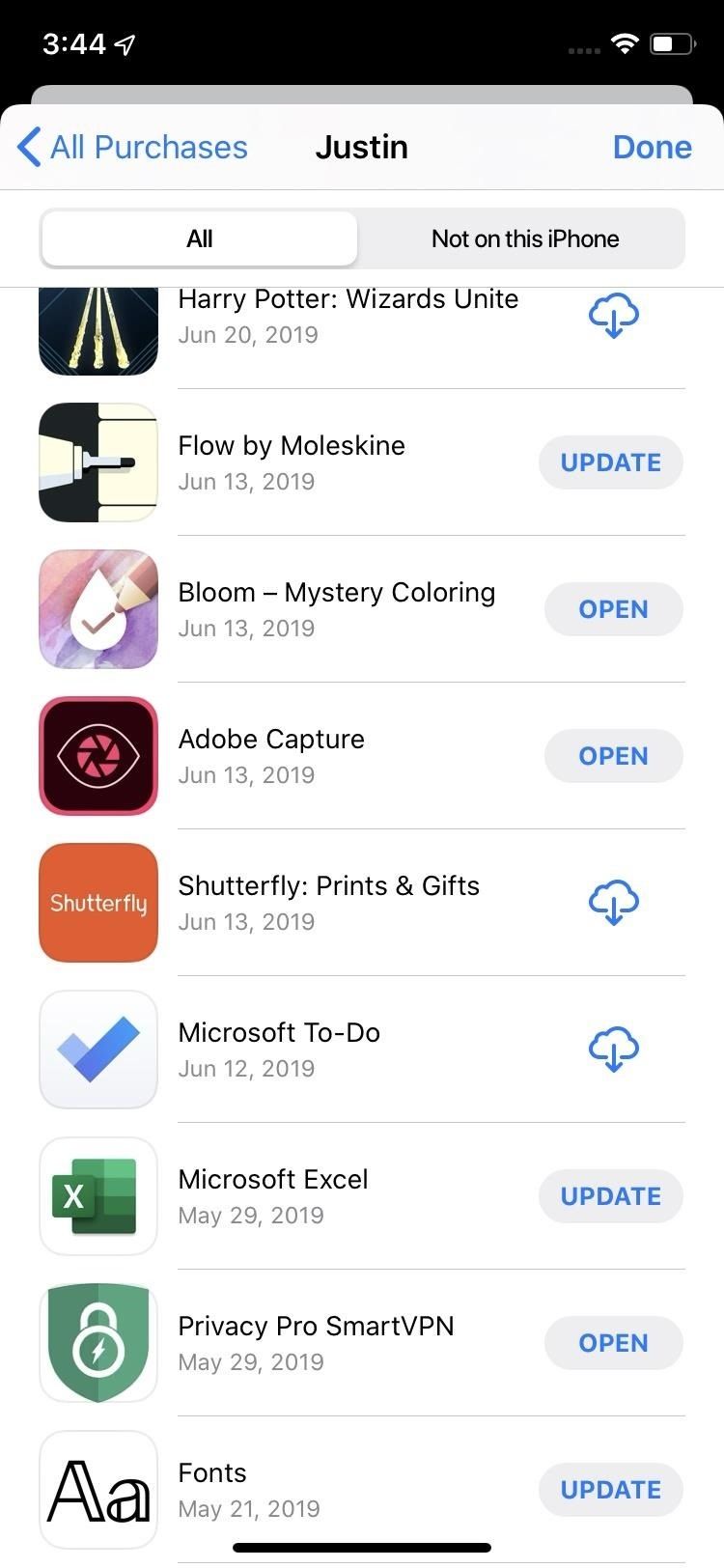Switch to the Not on this iPhone tab
Viewport: 724px width, 1568px height.
click(525, 238)
